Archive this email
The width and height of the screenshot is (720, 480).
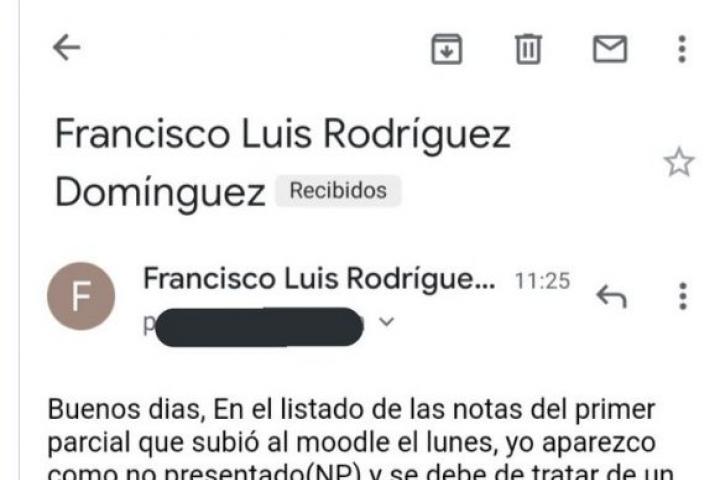coord(447,48)
